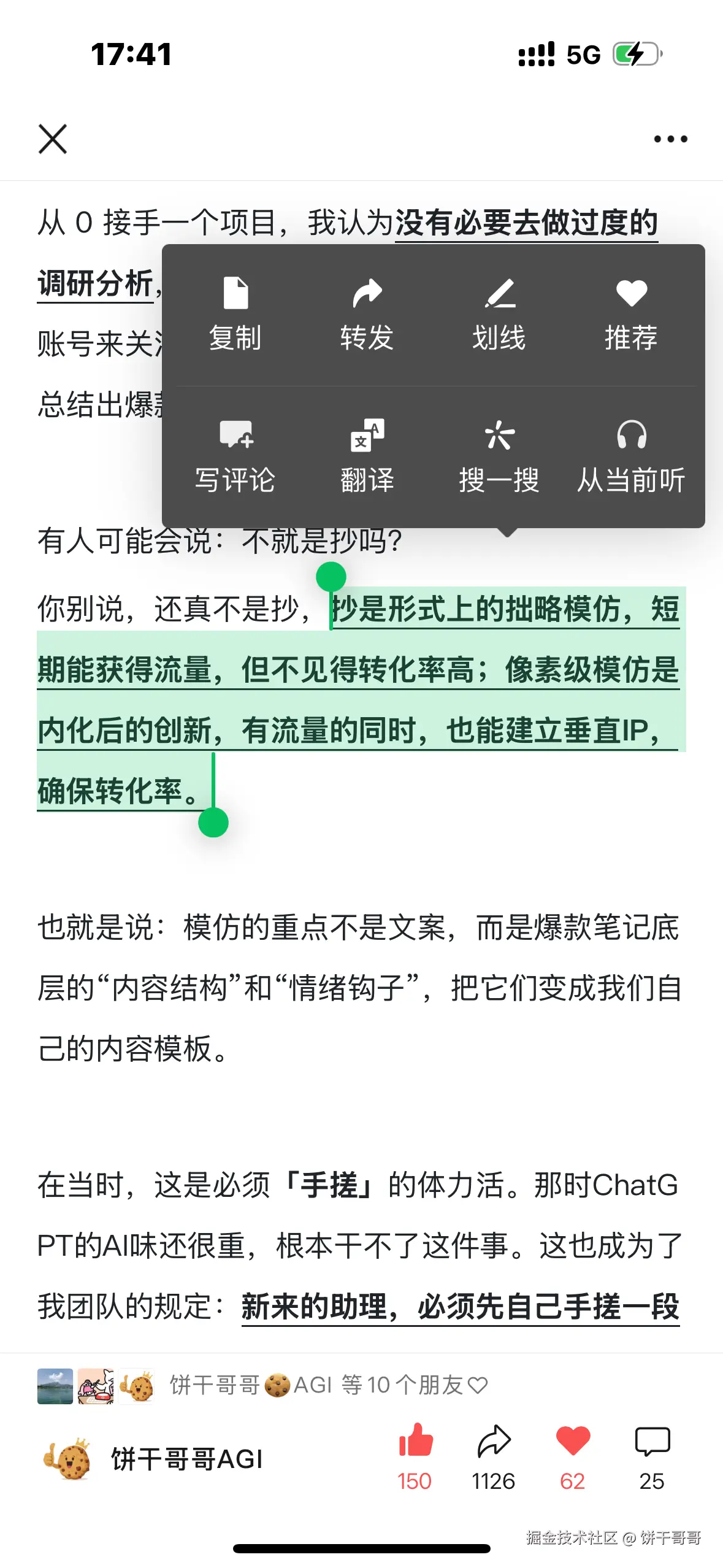
Task: Close the article with the X button
Action: point(53,139)
